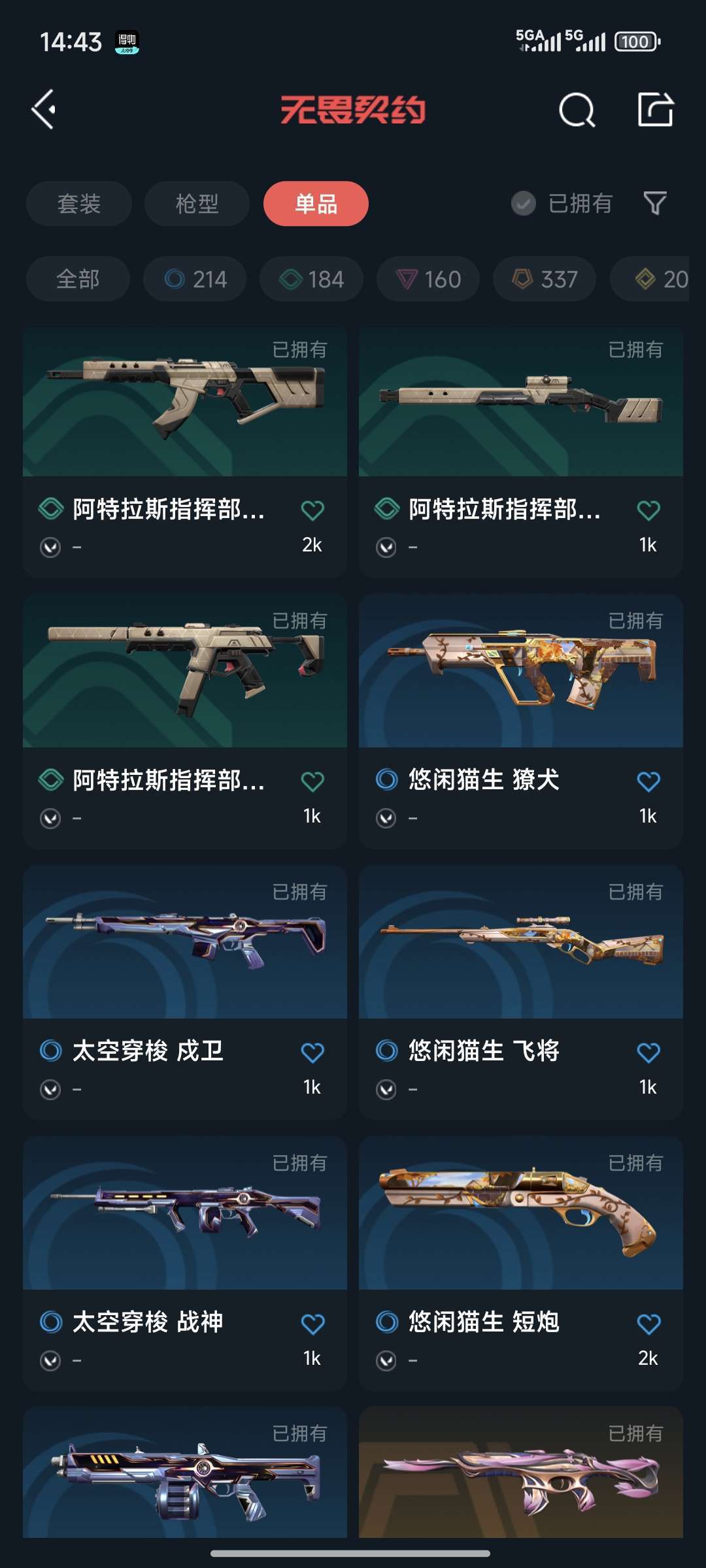706x1568 pixels.
Task: Filter by the 214 rarity chip
Action: click(x=195, y=279)
